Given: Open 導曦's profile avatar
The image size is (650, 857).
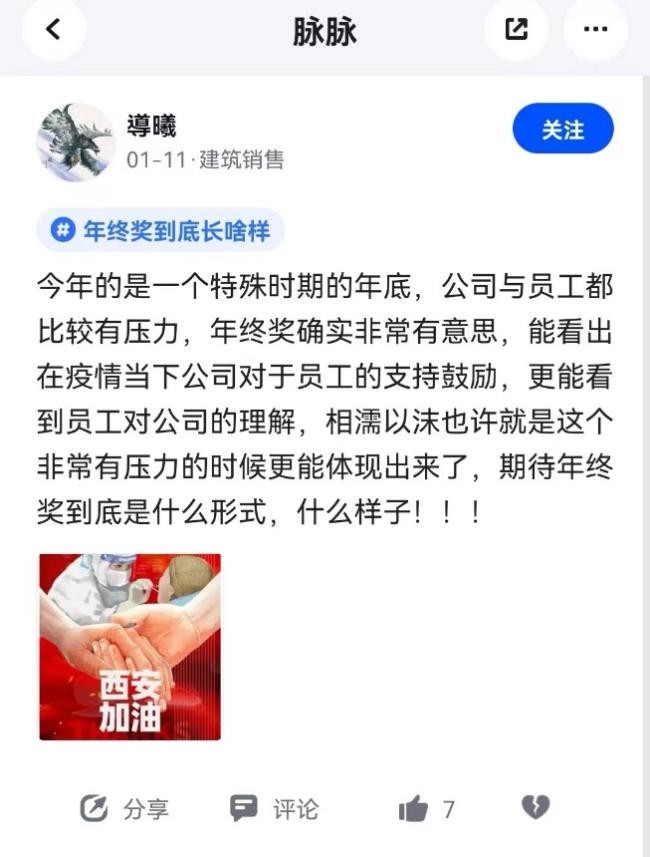Looking at the screenshot, I should click(x=76, y=142).
